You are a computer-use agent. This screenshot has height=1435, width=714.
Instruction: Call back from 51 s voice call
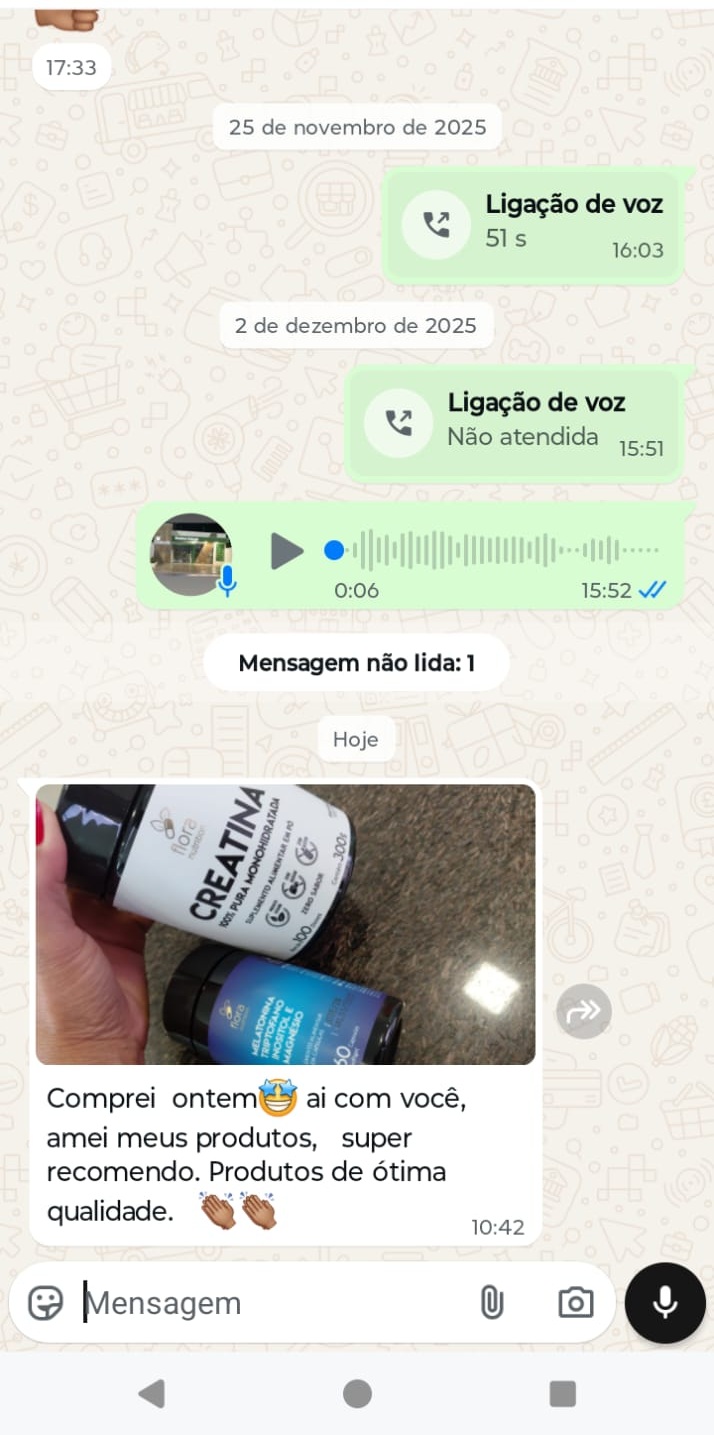436,225
